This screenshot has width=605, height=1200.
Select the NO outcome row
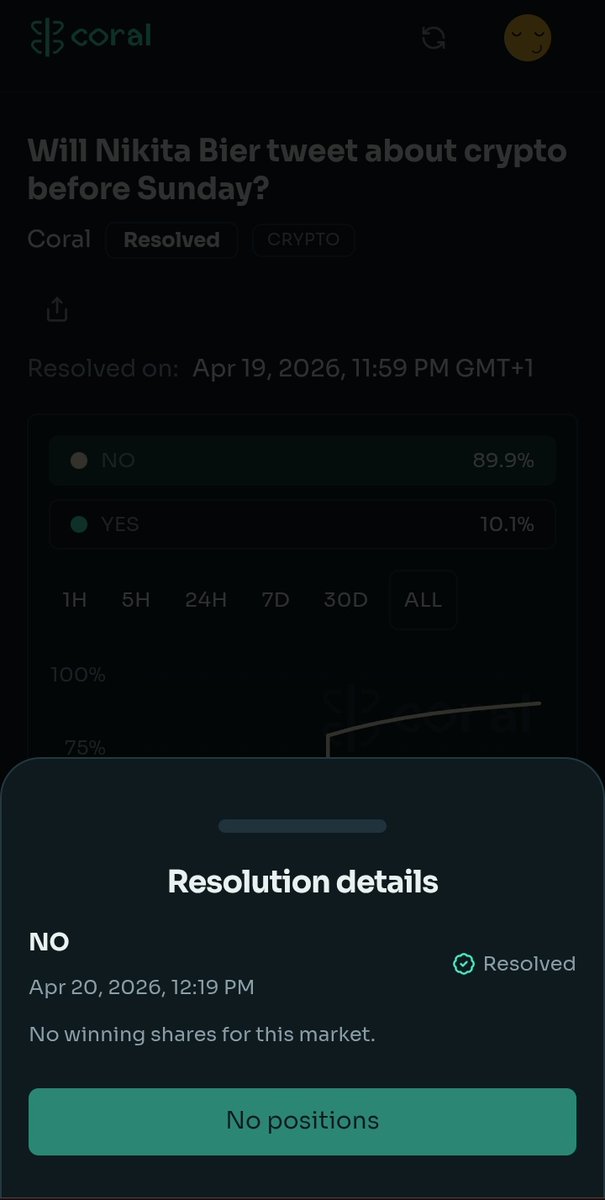[302, 461]
